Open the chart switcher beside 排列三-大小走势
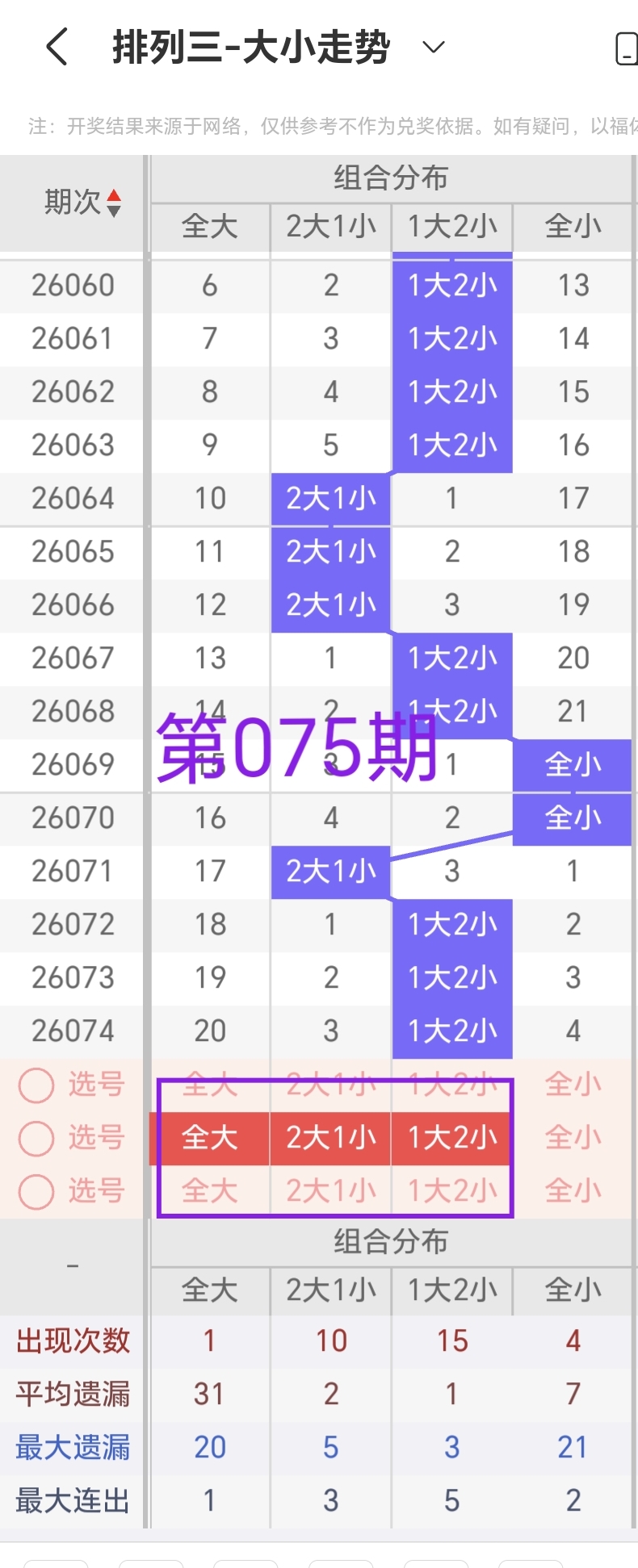 click(433, 47)
